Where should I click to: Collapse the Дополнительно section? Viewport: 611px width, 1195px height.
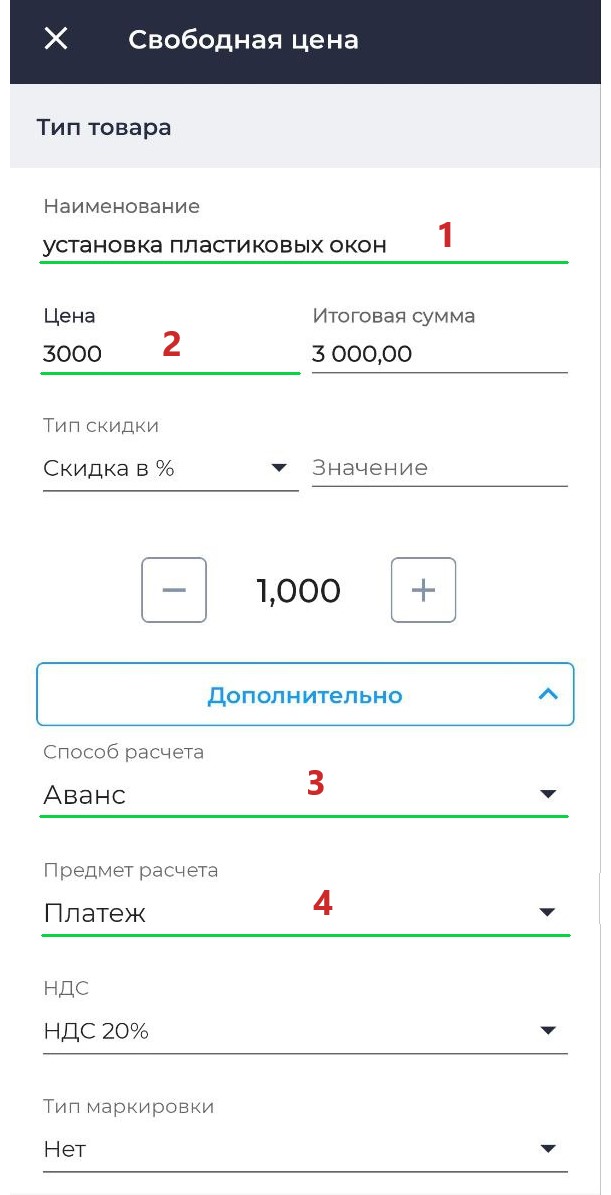pos(305,694)
